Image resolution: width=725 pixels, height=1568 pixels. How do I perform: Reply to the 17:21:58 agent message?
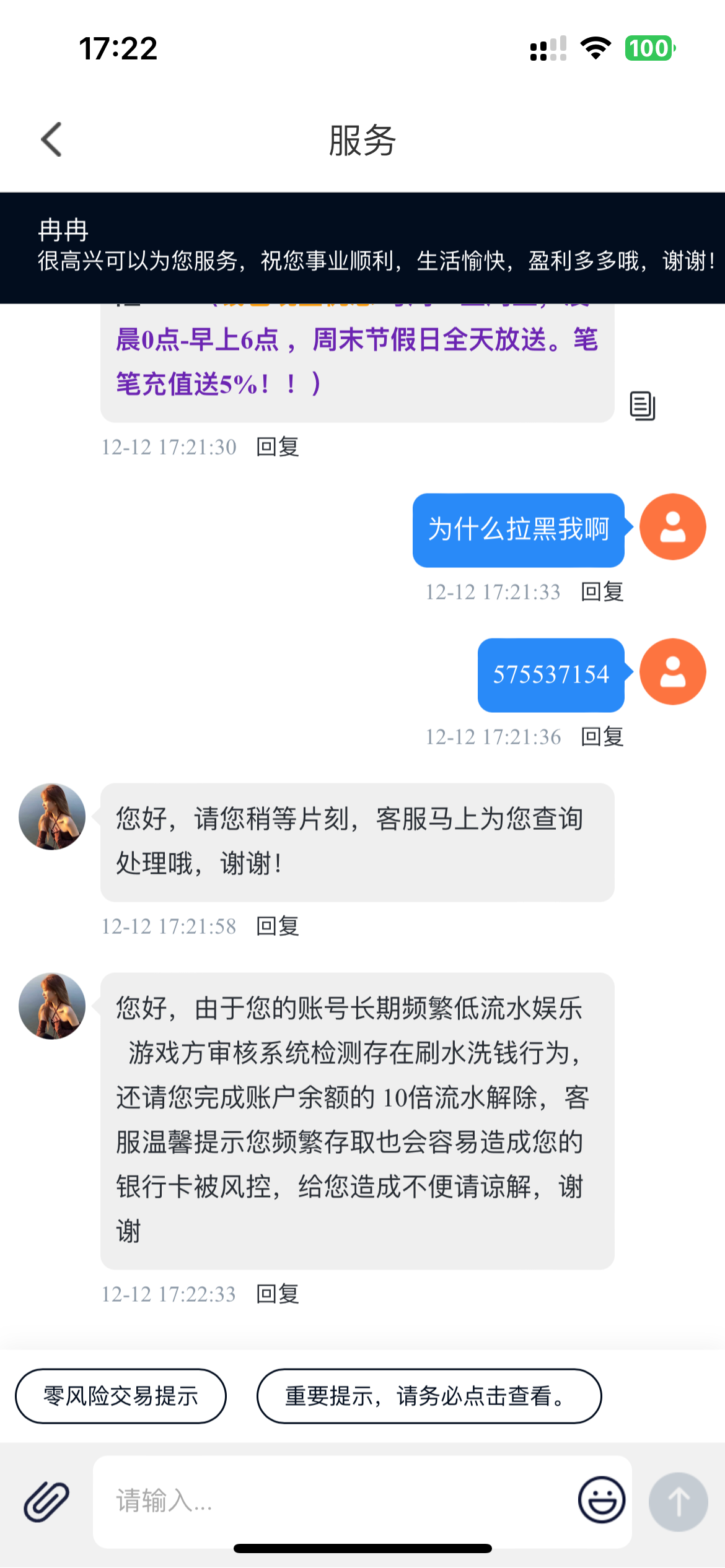tap(278, 926)
